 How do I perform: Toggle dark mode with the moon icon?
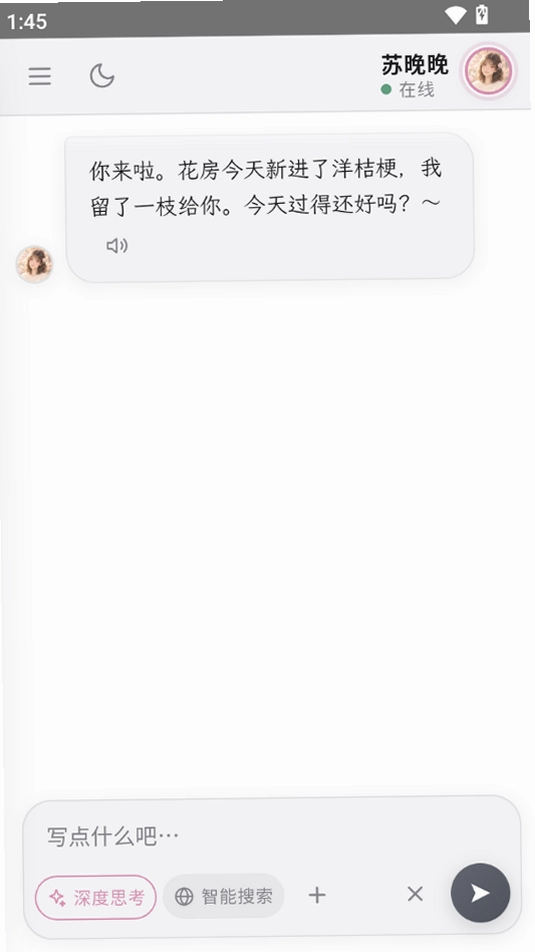pos(102,76)
